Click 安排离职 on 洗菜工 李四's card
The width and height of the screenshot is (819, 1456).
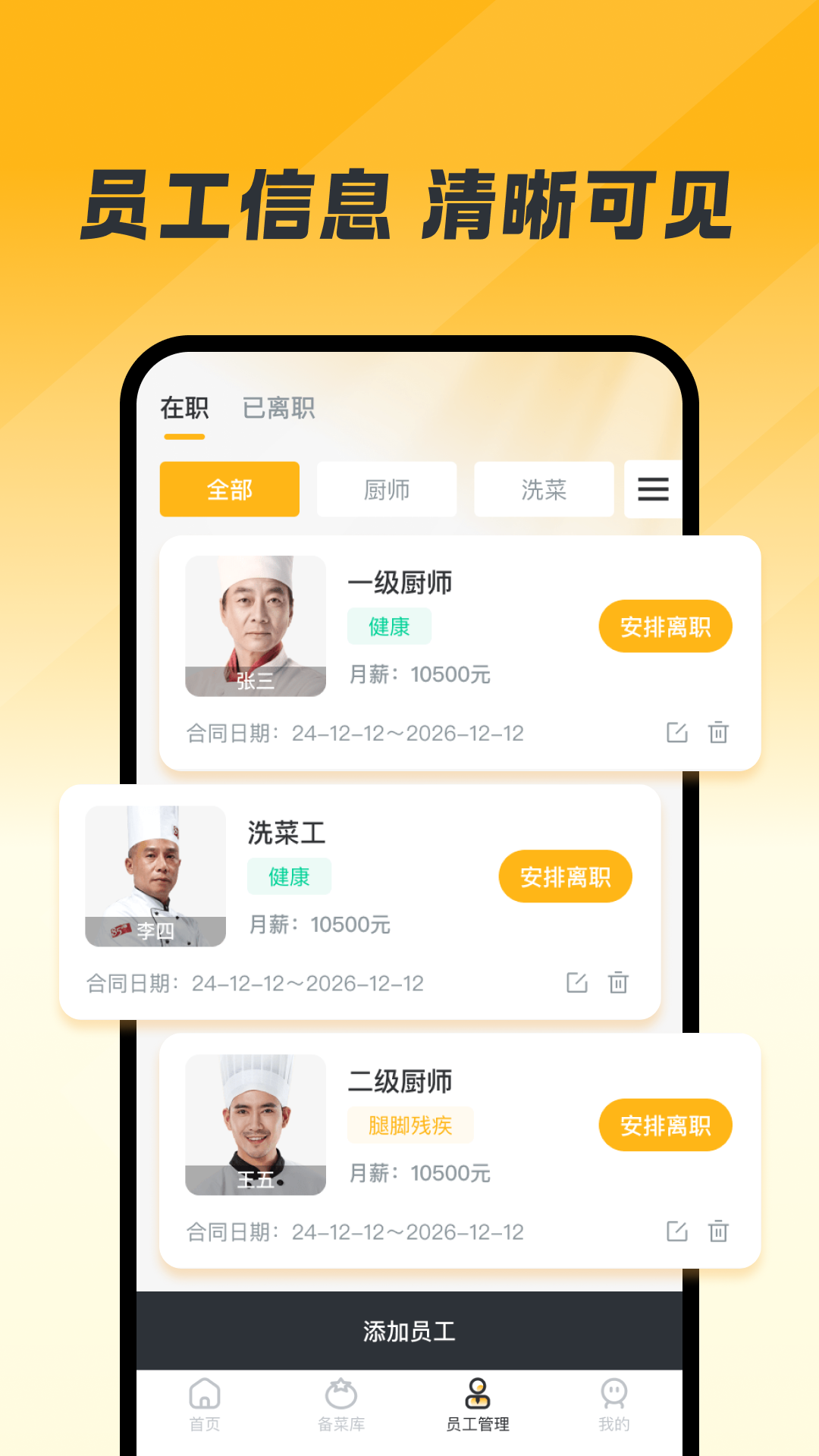pos(564,876)
